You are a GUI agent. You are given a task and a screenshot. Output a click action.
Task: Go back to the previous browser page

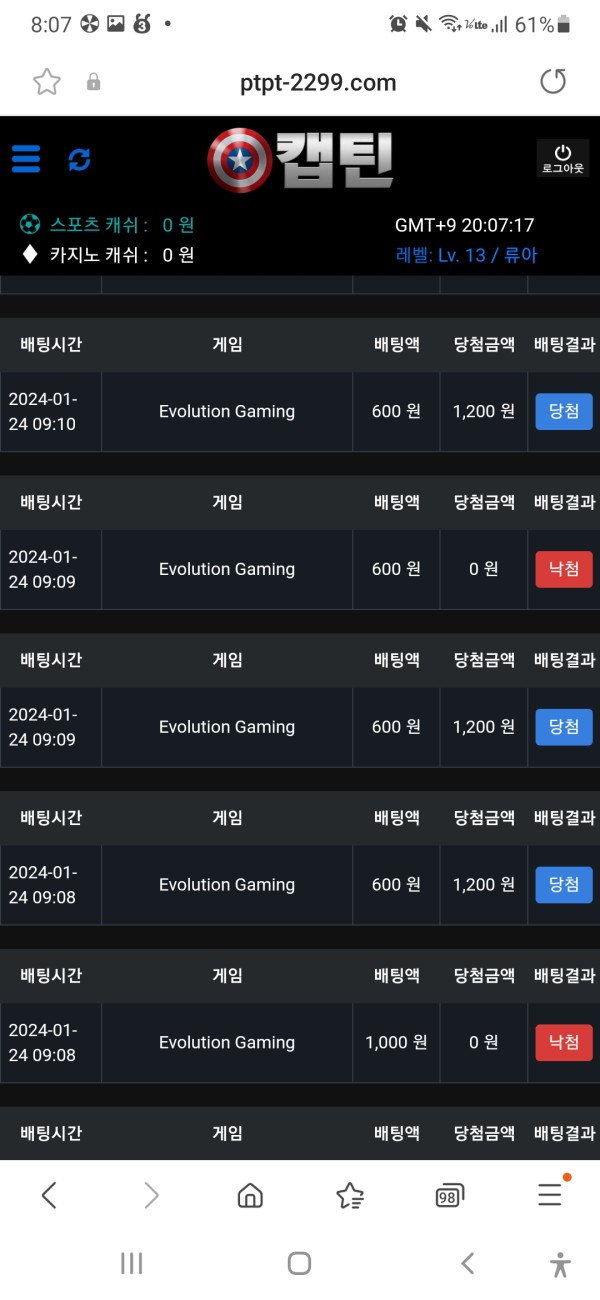49,1195
